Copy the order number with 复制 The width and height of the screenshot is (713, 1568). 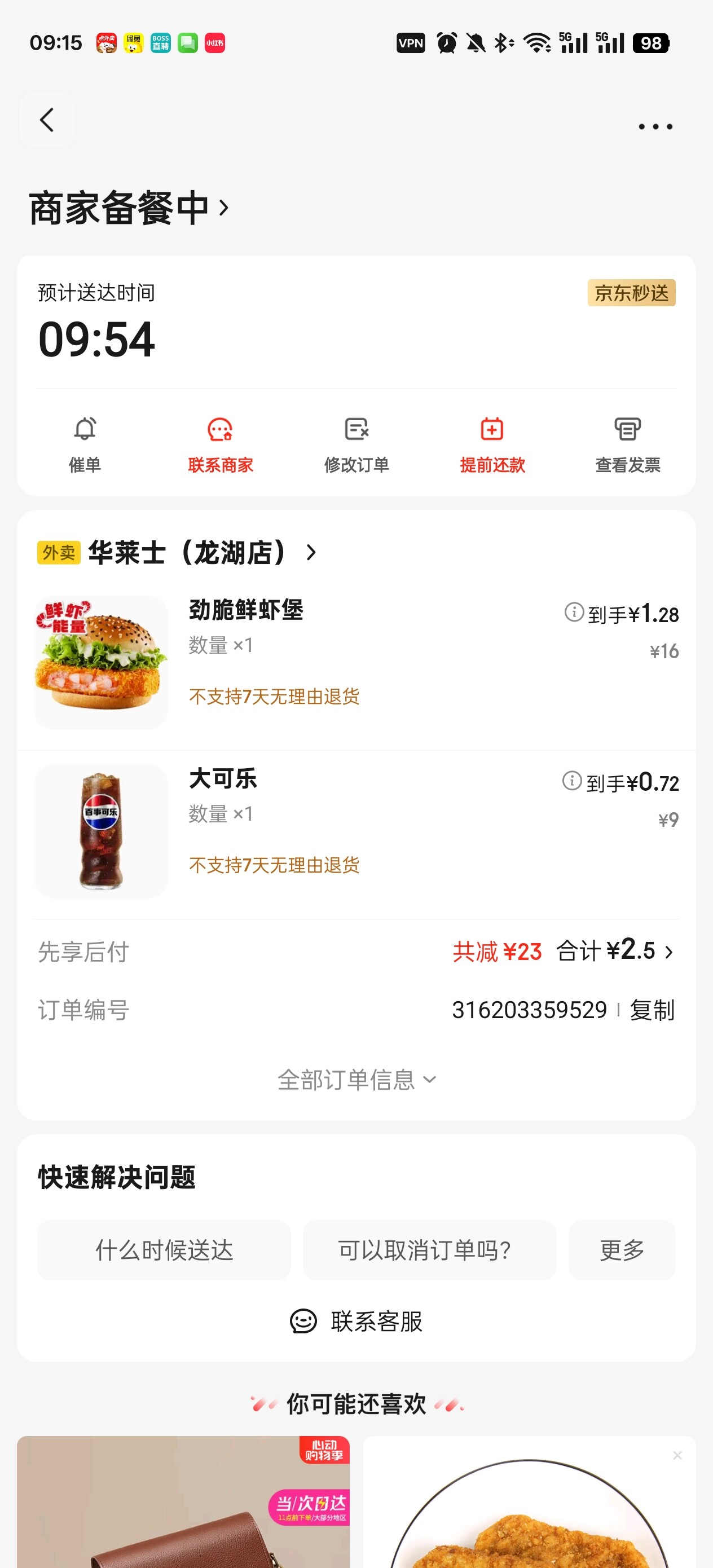(x=652, y=1010)
